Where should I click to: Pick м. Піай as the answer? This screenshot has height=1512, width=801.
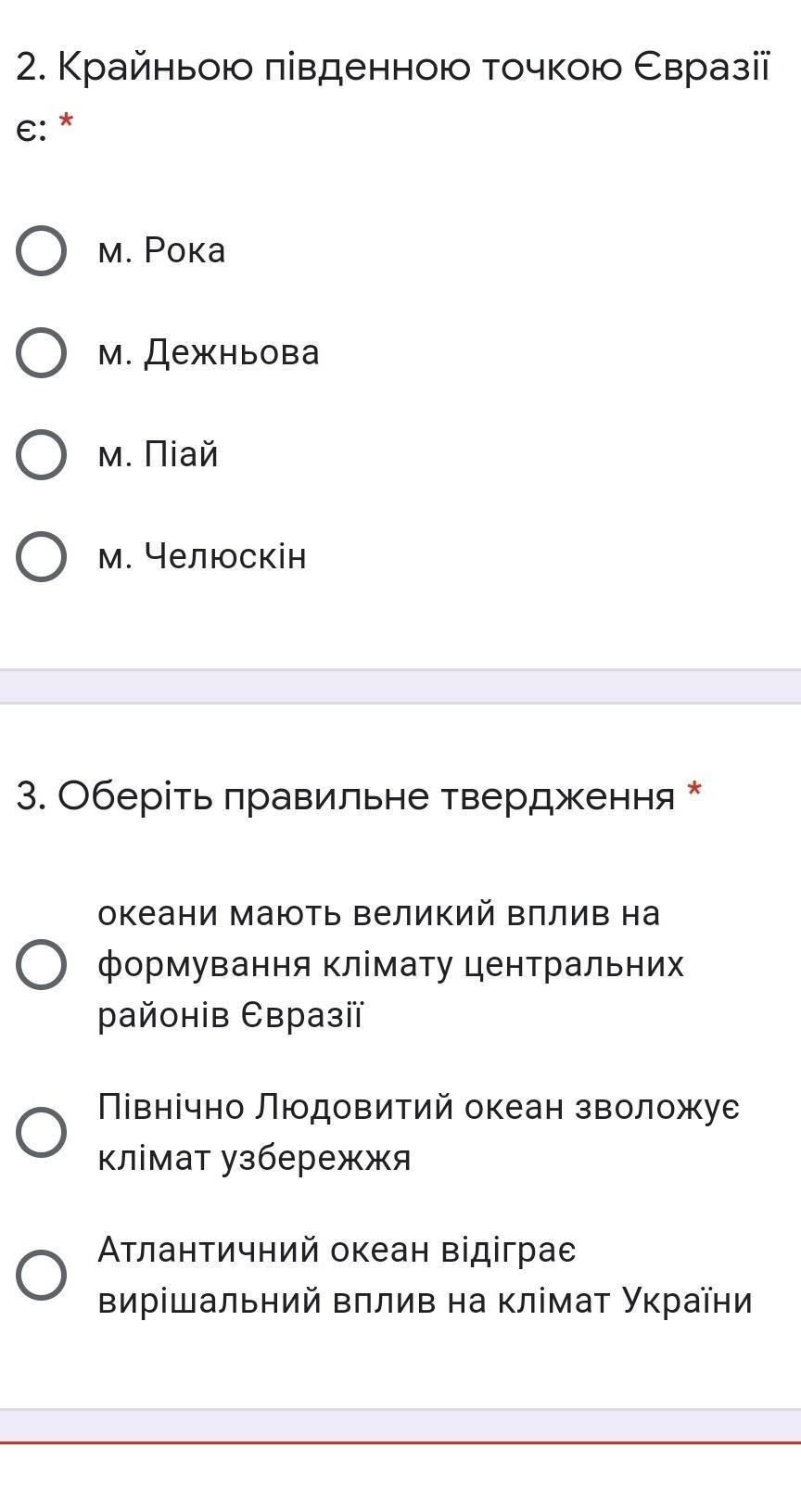[x=42, y=455]
